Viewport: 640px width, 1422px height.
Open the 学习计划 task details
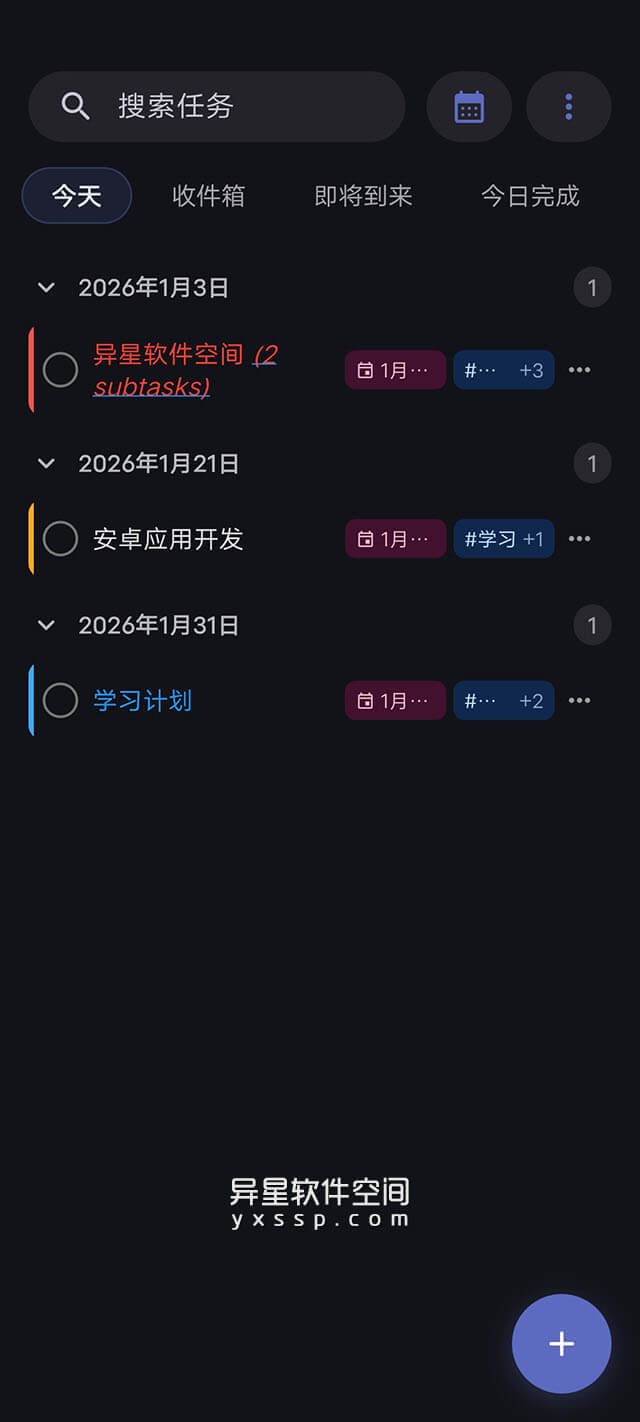[x=142, y=701]
